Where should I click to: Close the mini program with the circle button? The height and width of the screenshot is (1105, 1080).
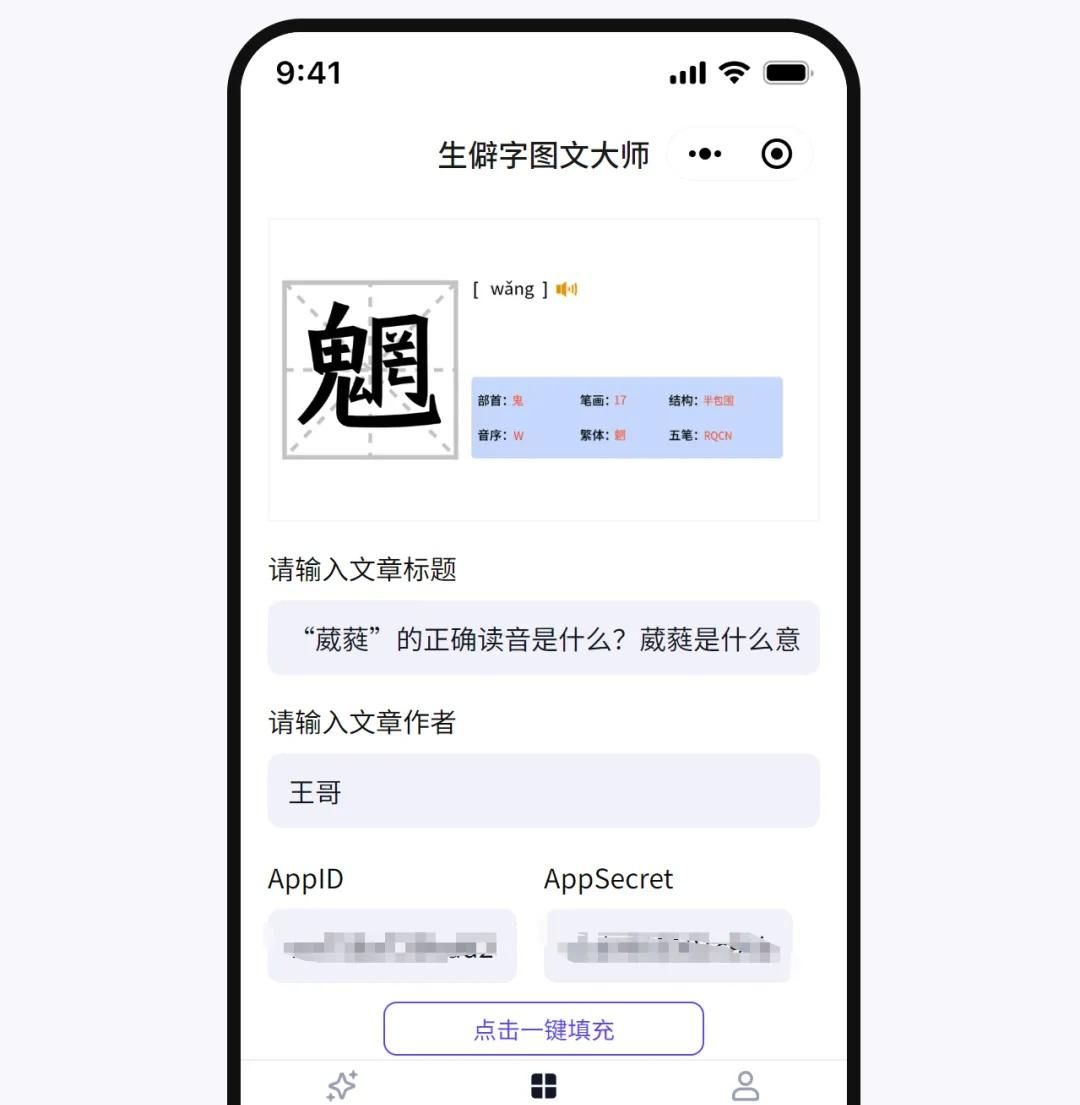click(776, 154)
